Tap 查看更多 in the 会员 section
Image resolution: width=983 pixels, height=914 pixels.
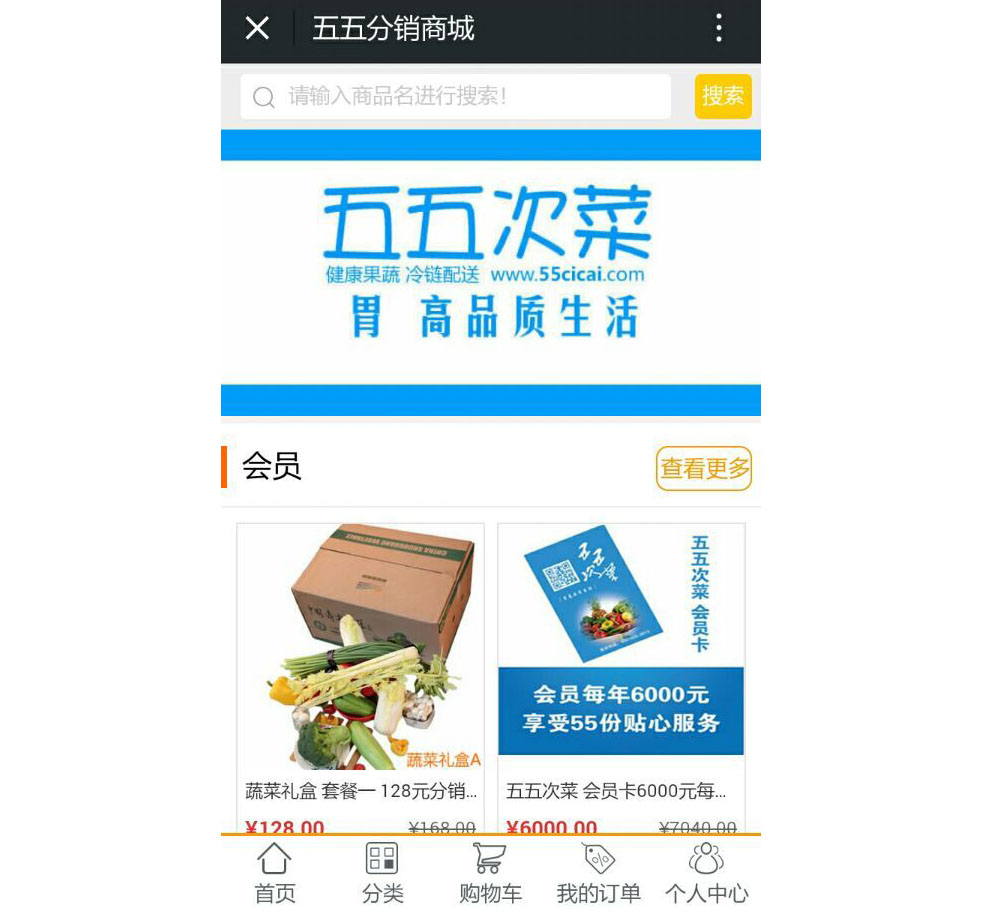click(704, 468)
